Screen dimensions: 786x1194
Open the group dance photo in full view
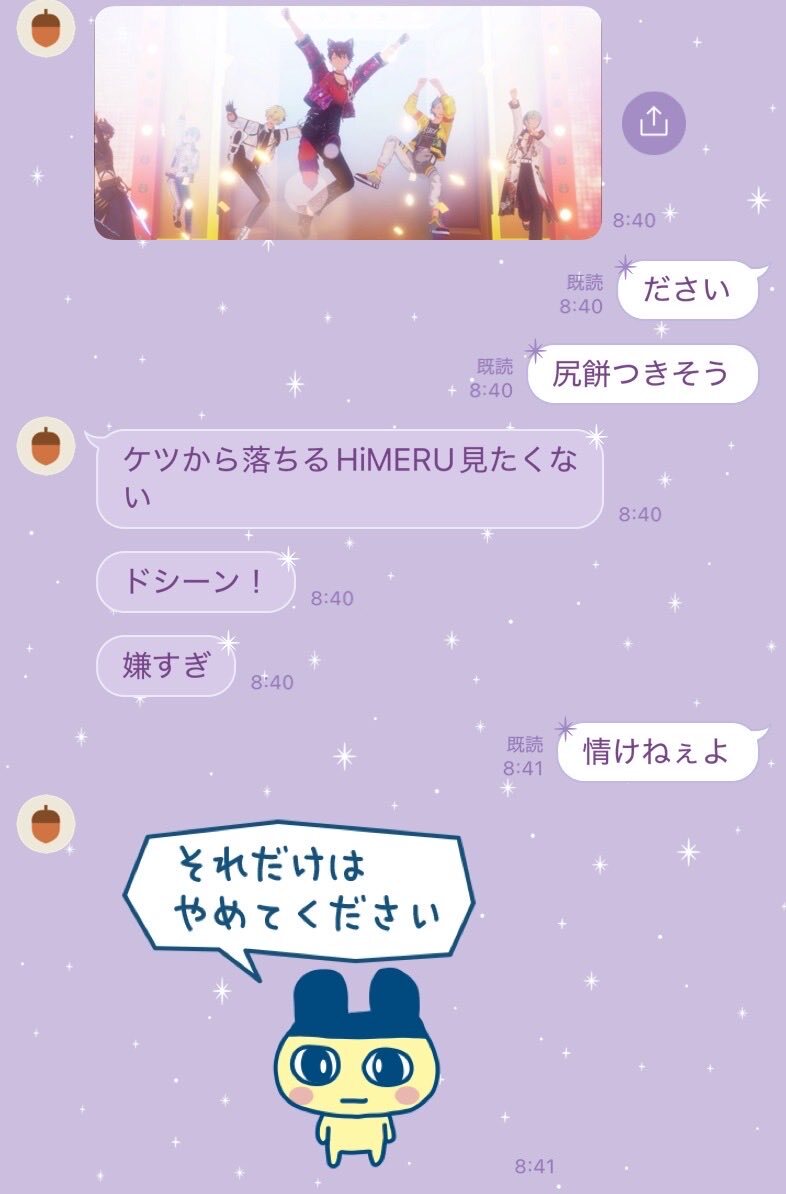tap(347, 122)
